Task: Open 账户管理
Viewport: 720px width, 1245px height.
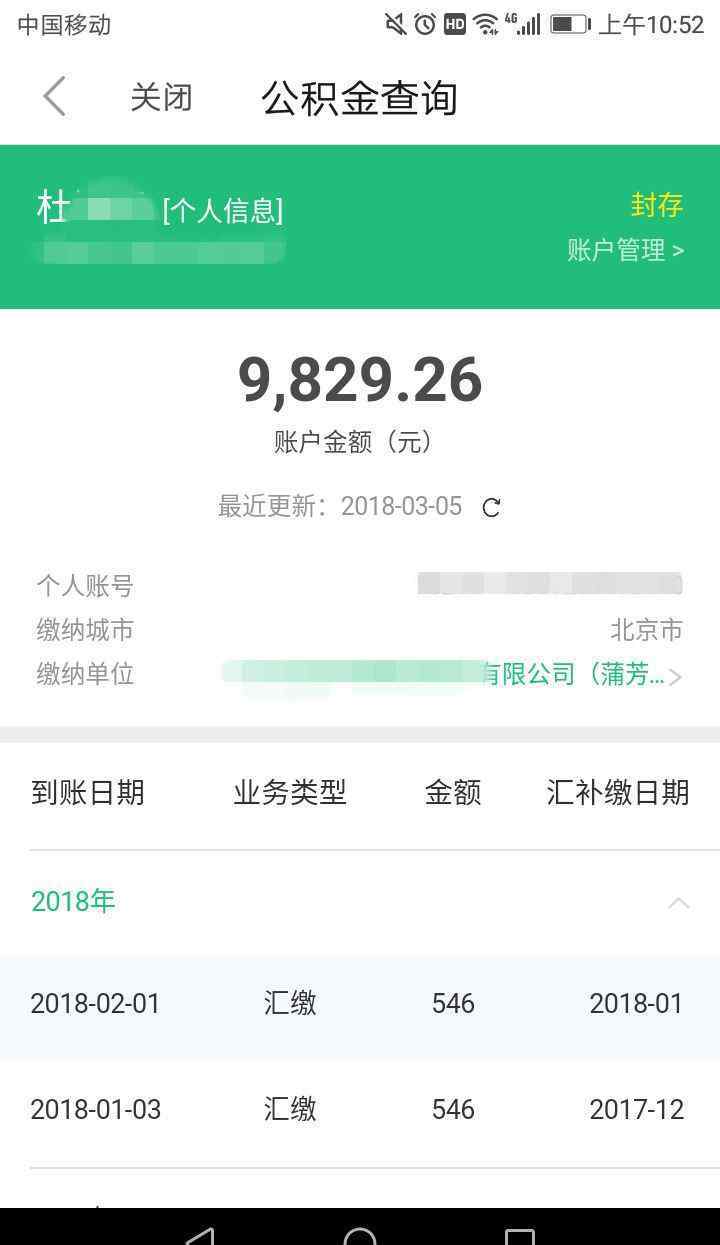Action: point(626,250)
